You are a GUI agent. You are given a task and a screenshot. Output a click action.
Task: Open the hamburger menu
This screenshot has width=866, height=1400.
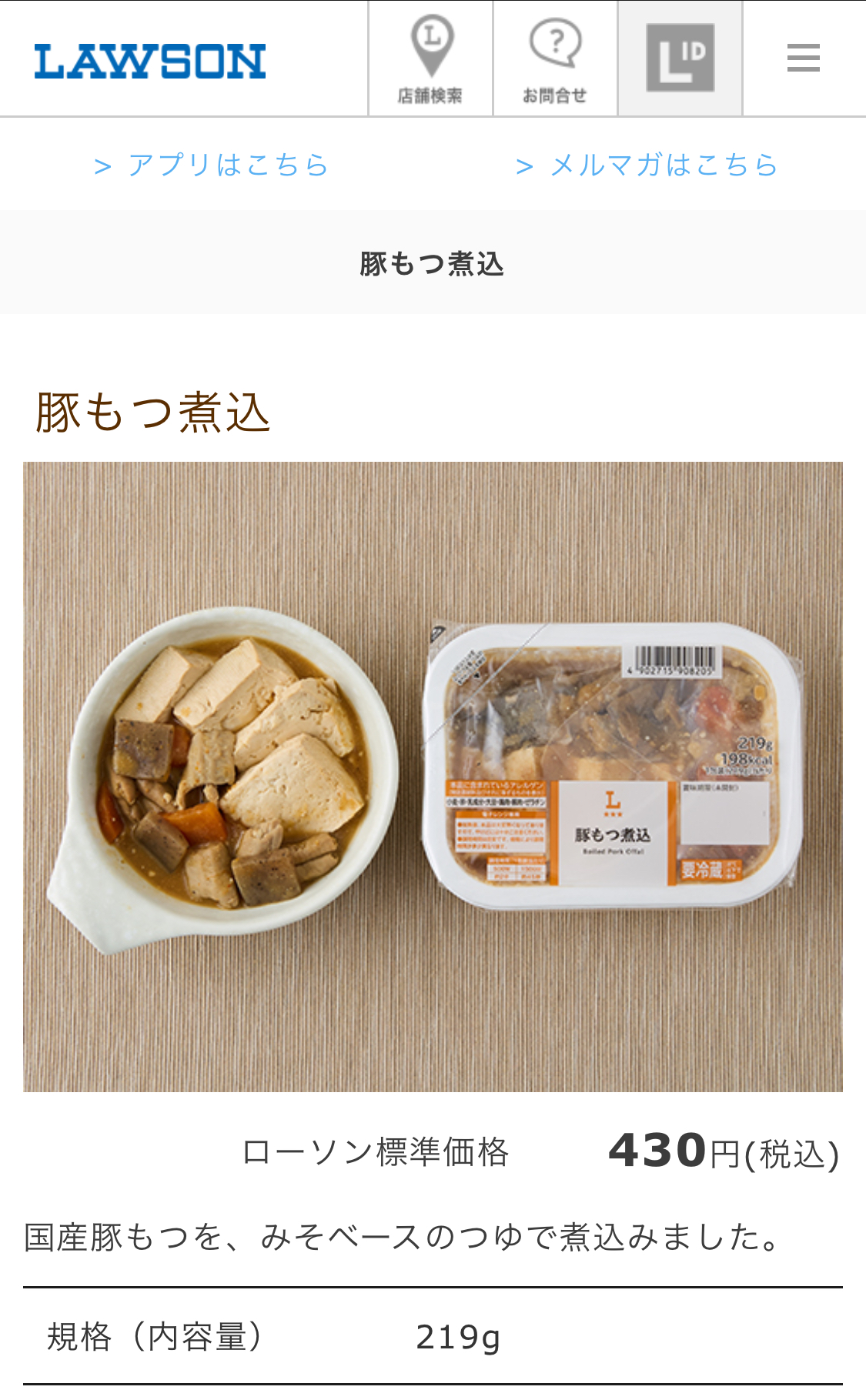[x=803, y=58]
